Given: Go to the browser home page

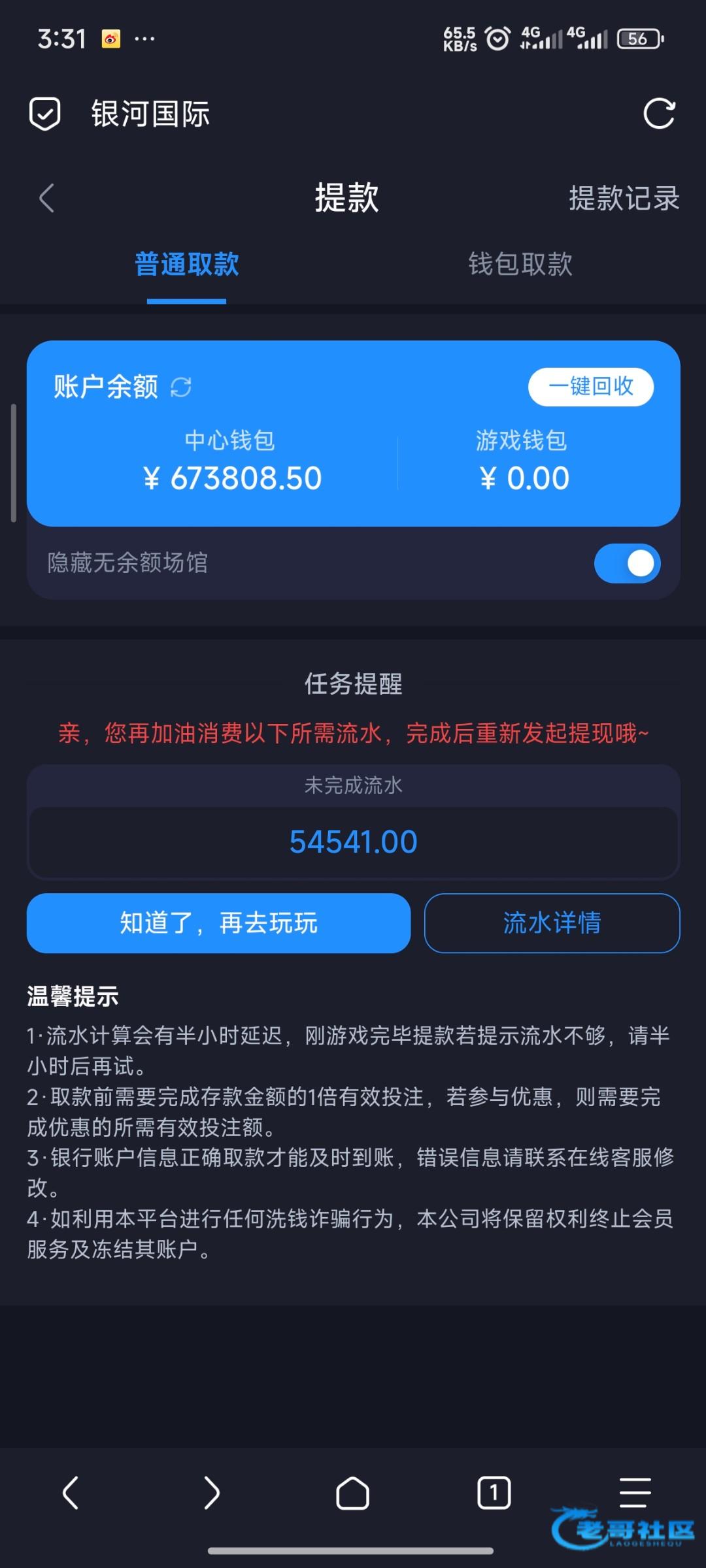Looking at the screenshot, I should tap(352, 1493).
